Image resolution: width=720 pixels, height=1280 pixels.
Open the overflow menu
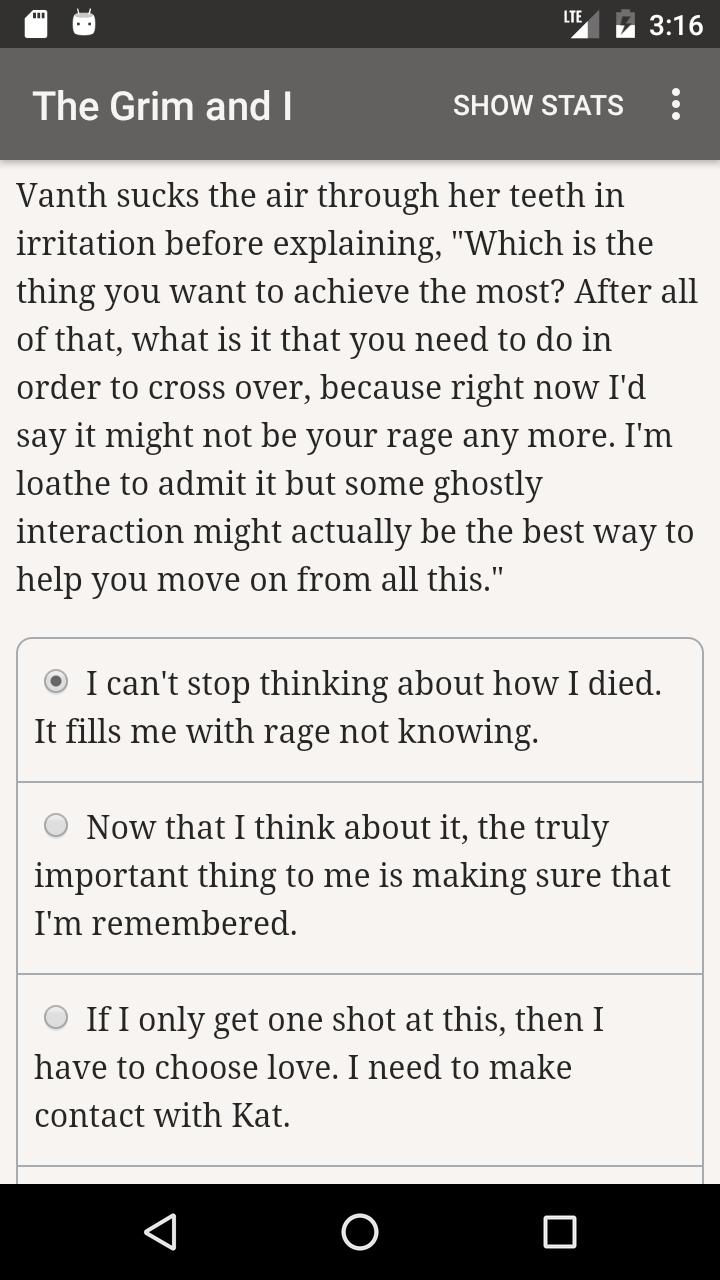(676, 105)
